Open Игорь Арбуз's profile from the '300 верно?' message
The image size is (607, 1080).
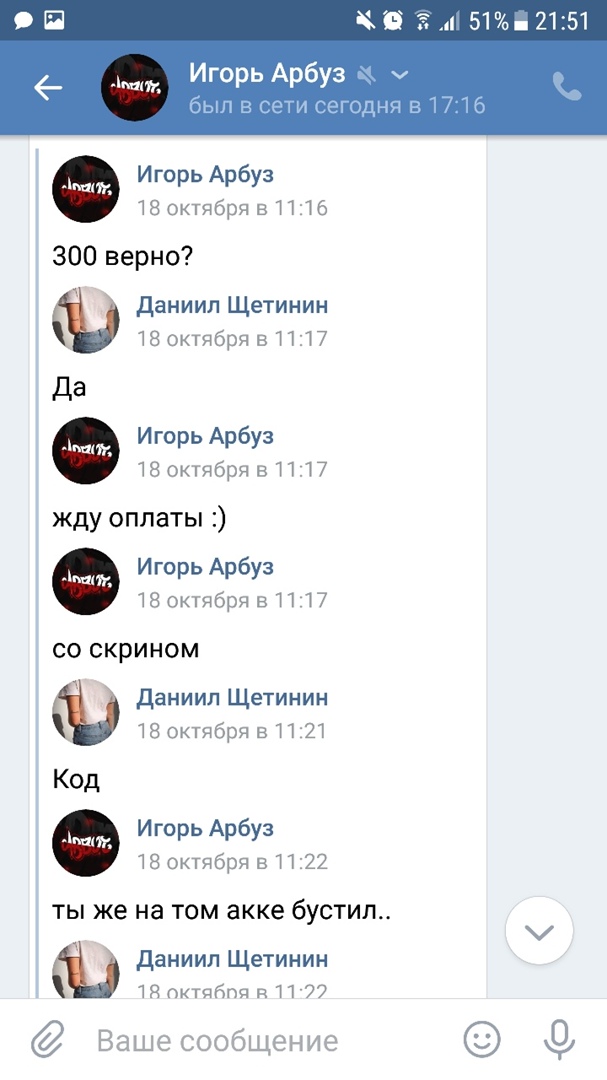(x=205, y=175)
